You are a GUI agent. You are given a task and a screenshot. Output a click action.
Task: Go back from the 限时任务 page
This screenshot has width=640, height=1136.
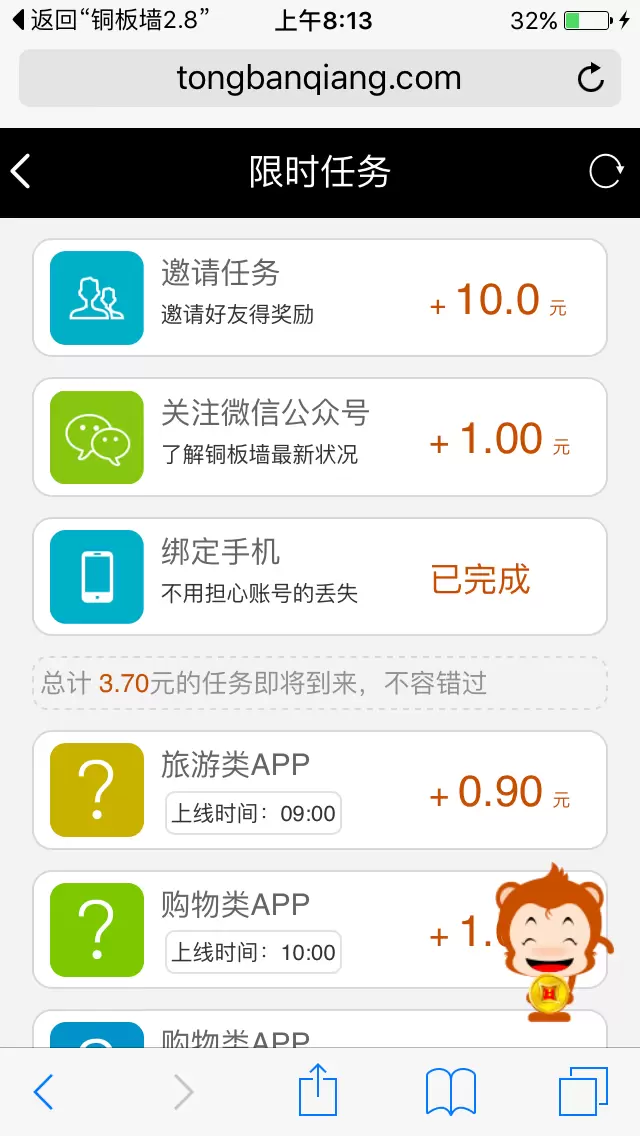(22, 172)
